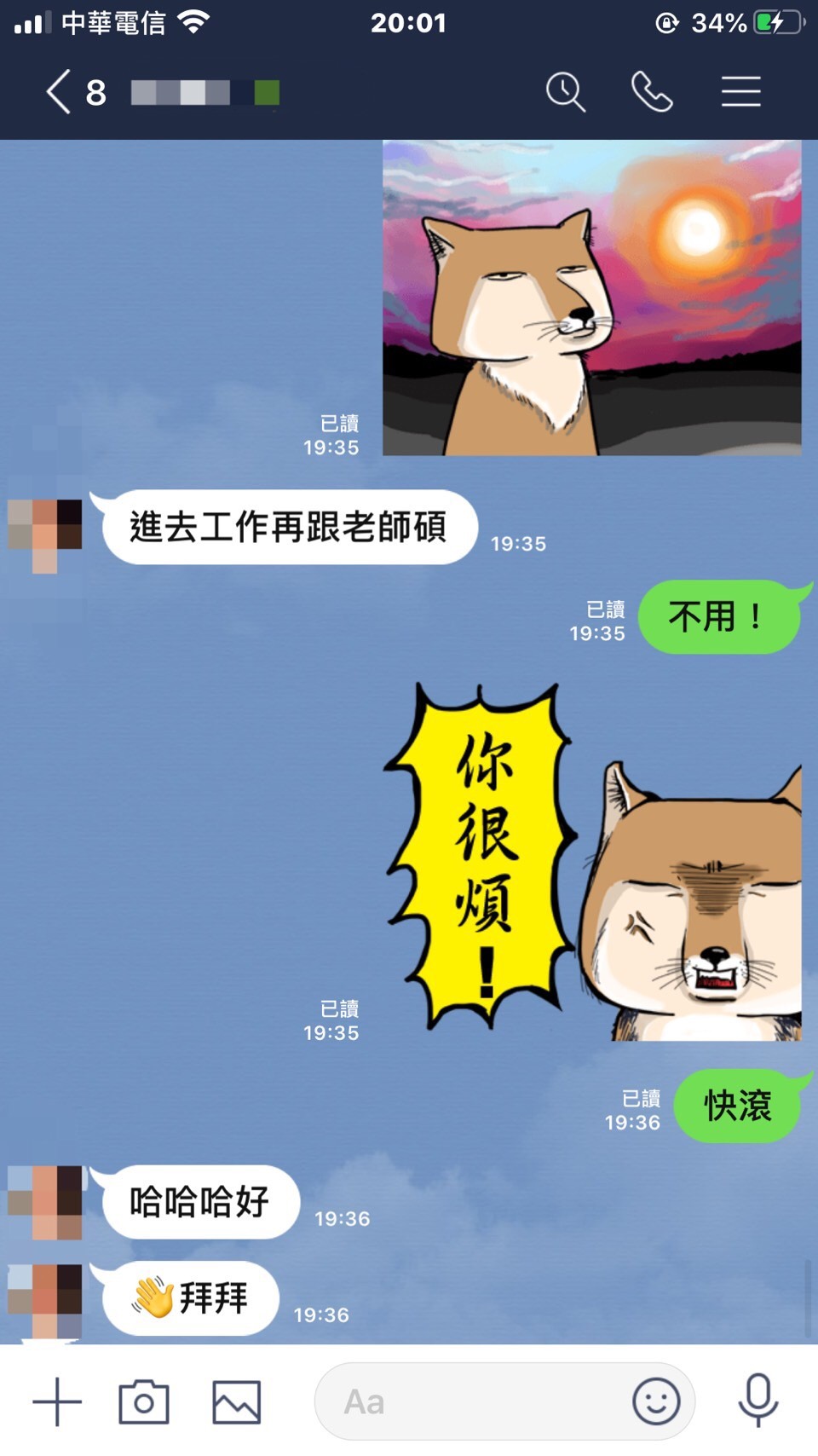Tap the 你很煩 cat sticker
The image size is (818, 1456).
pos(593,861)
